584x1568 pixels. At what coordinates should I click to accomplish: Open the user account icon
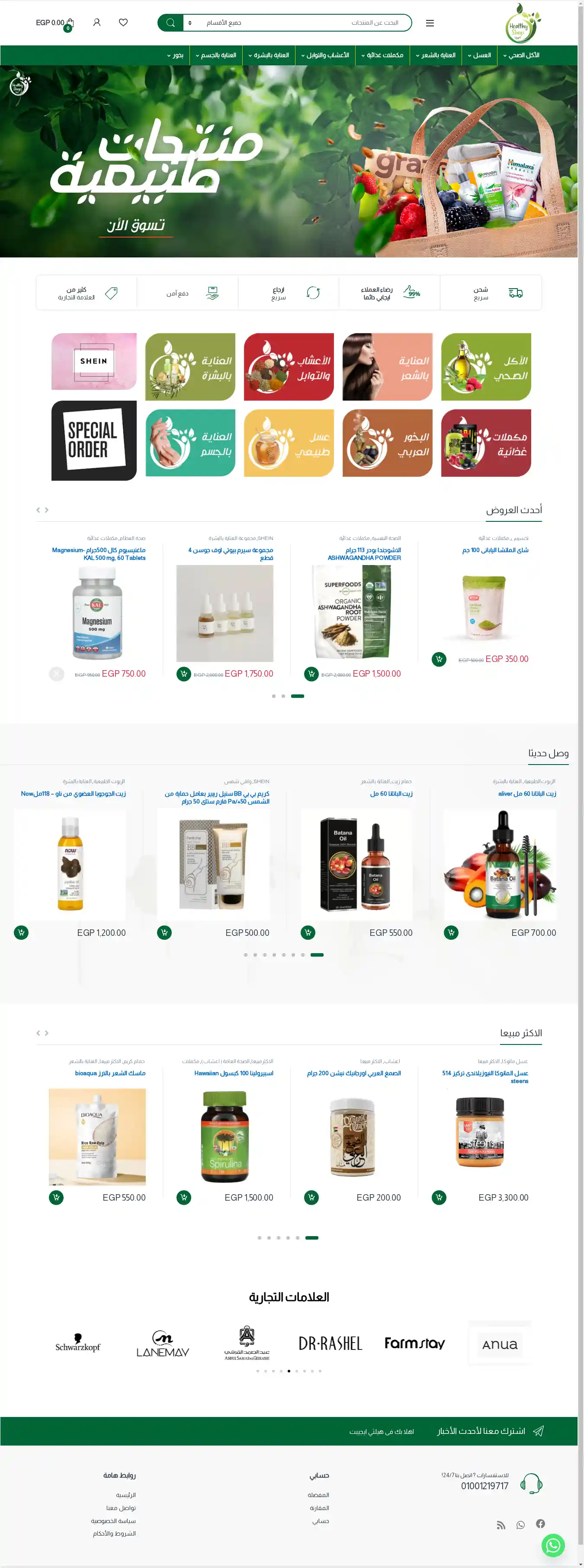click(x=97, y=22)
